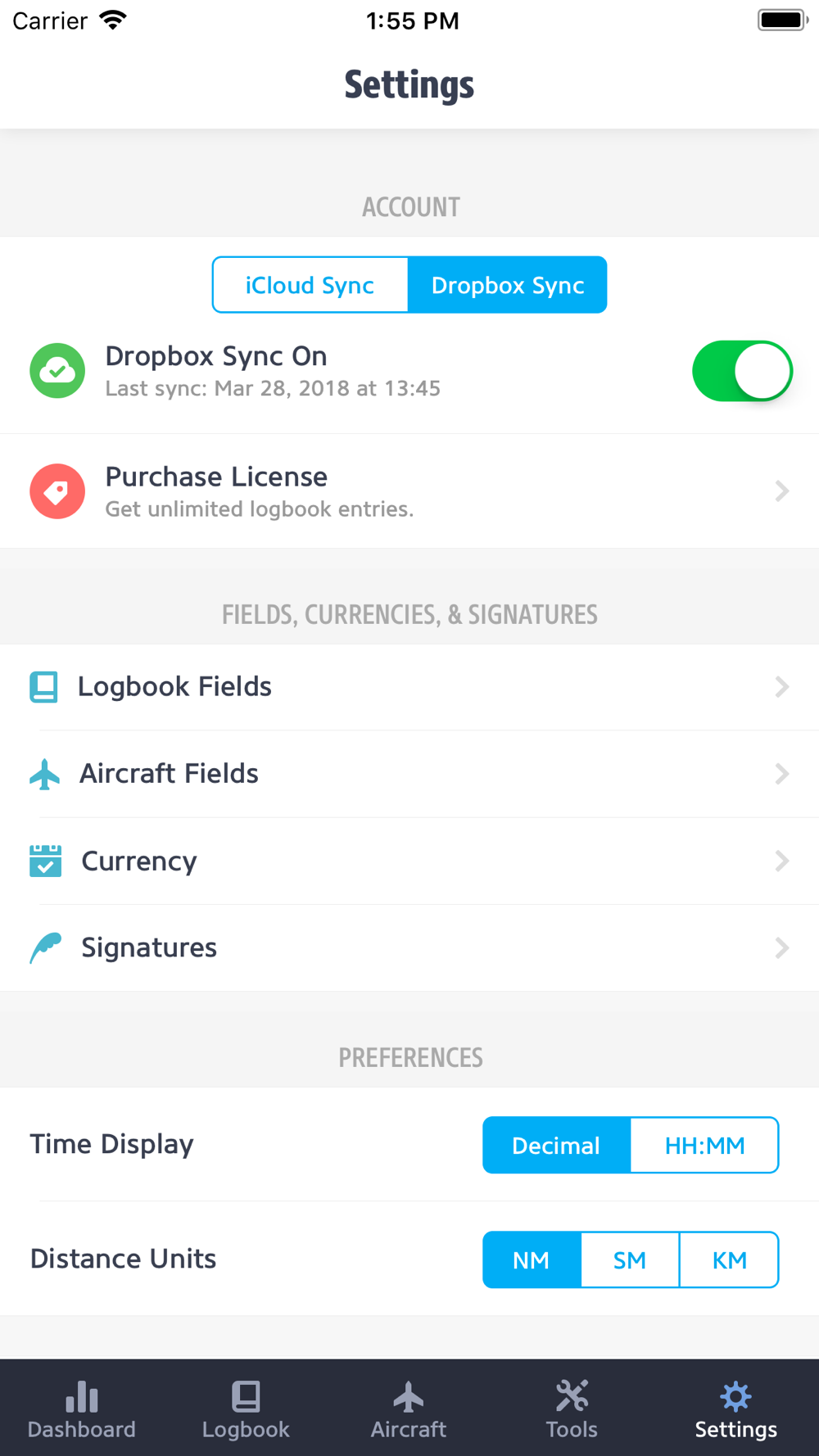
Task: Open Logbook Fields settings
Action: [x=409, y=687]
